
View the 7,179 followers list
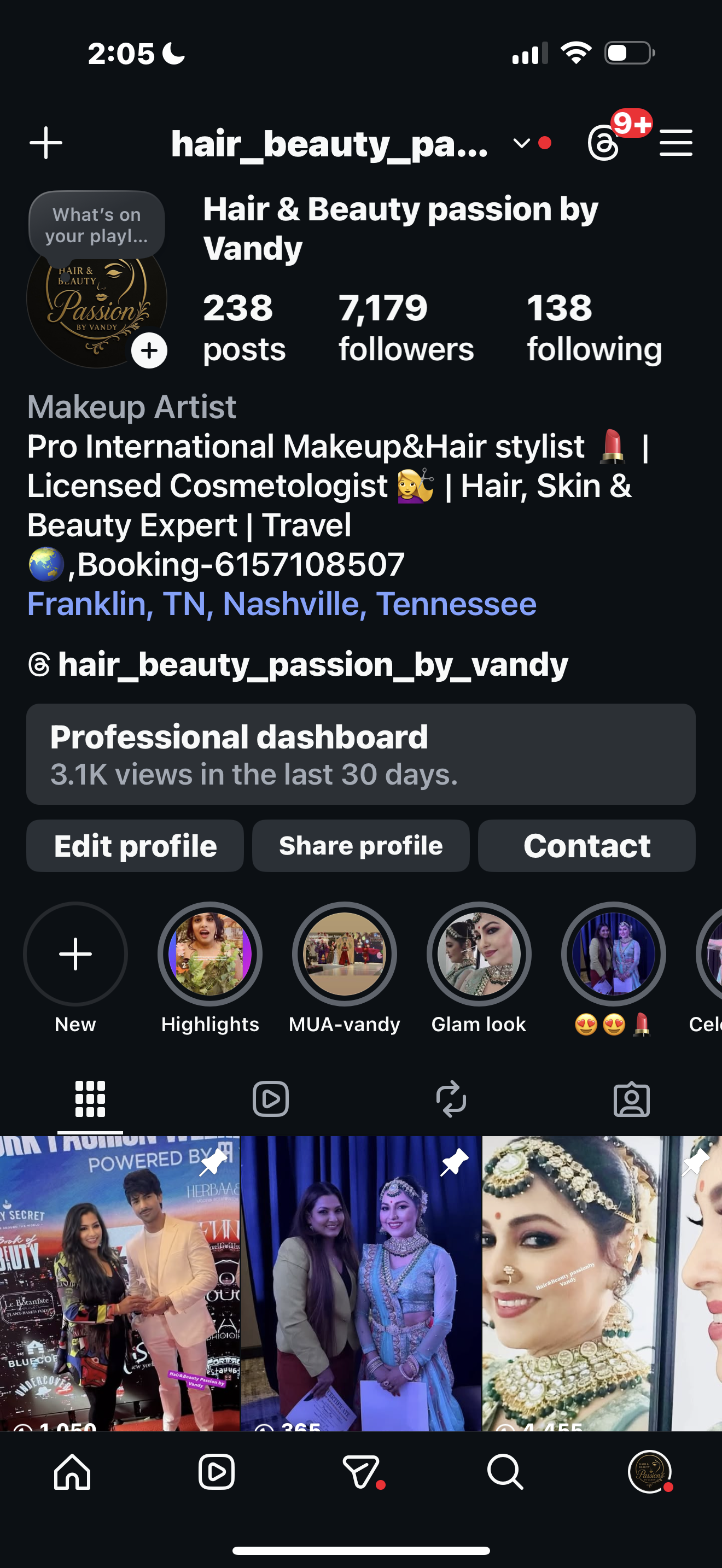tap(406, 327)
